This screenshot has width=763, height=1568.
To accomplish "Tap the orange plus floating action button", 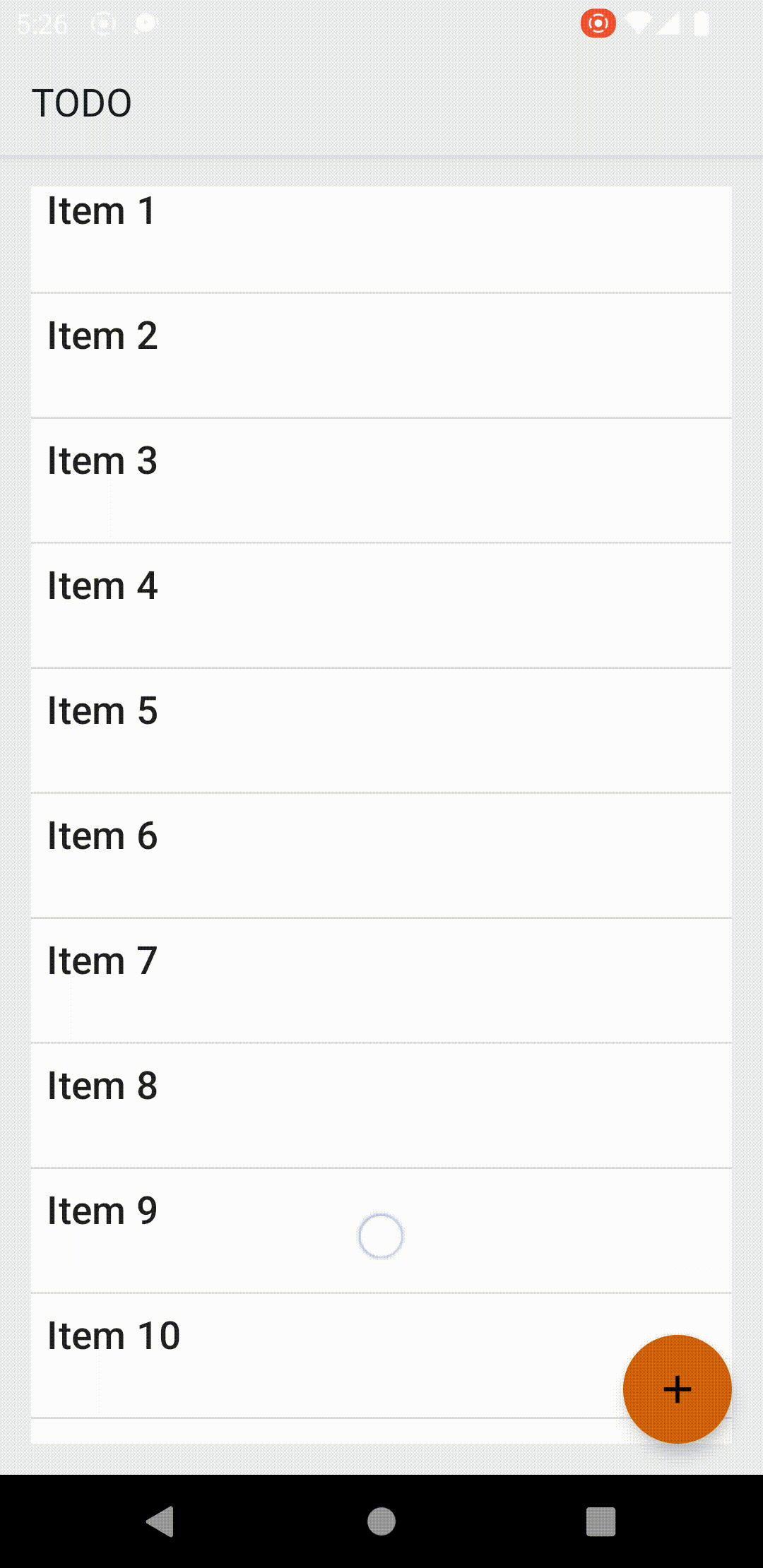I will [x=677, y=1389].
